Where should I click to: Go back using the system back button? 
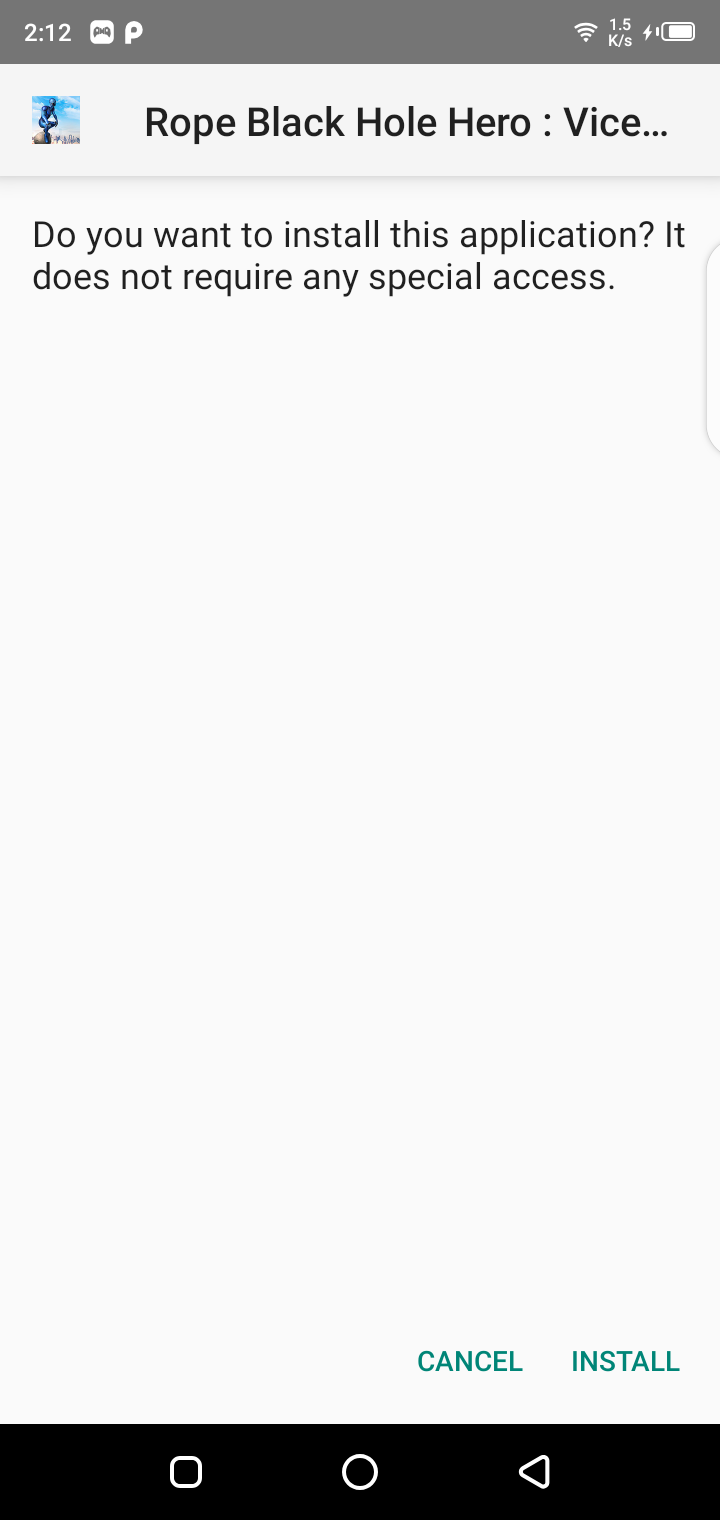point(534,1471)
